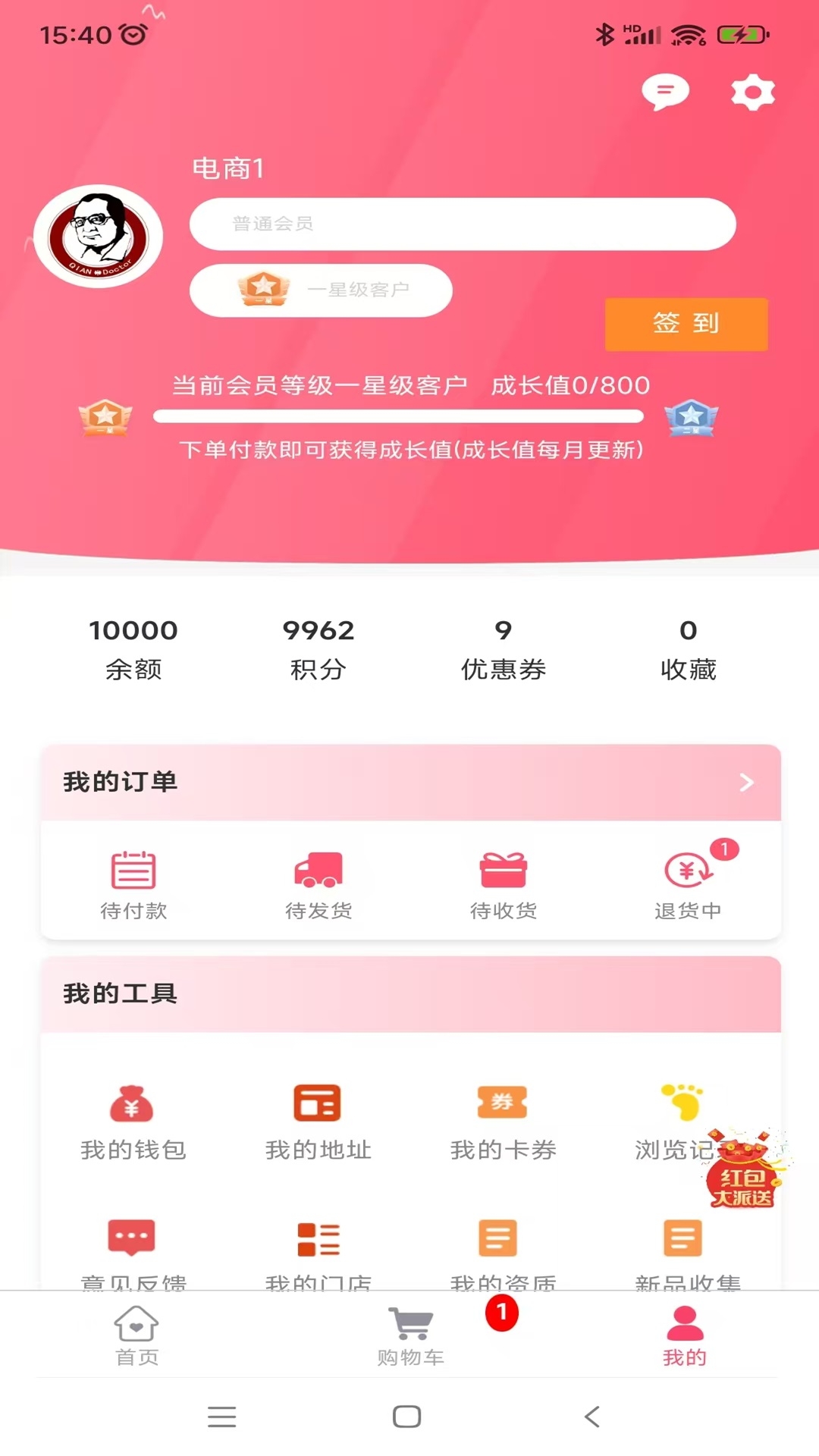Open the profile avatar
819x1456 pixels.
pos(99,237)
